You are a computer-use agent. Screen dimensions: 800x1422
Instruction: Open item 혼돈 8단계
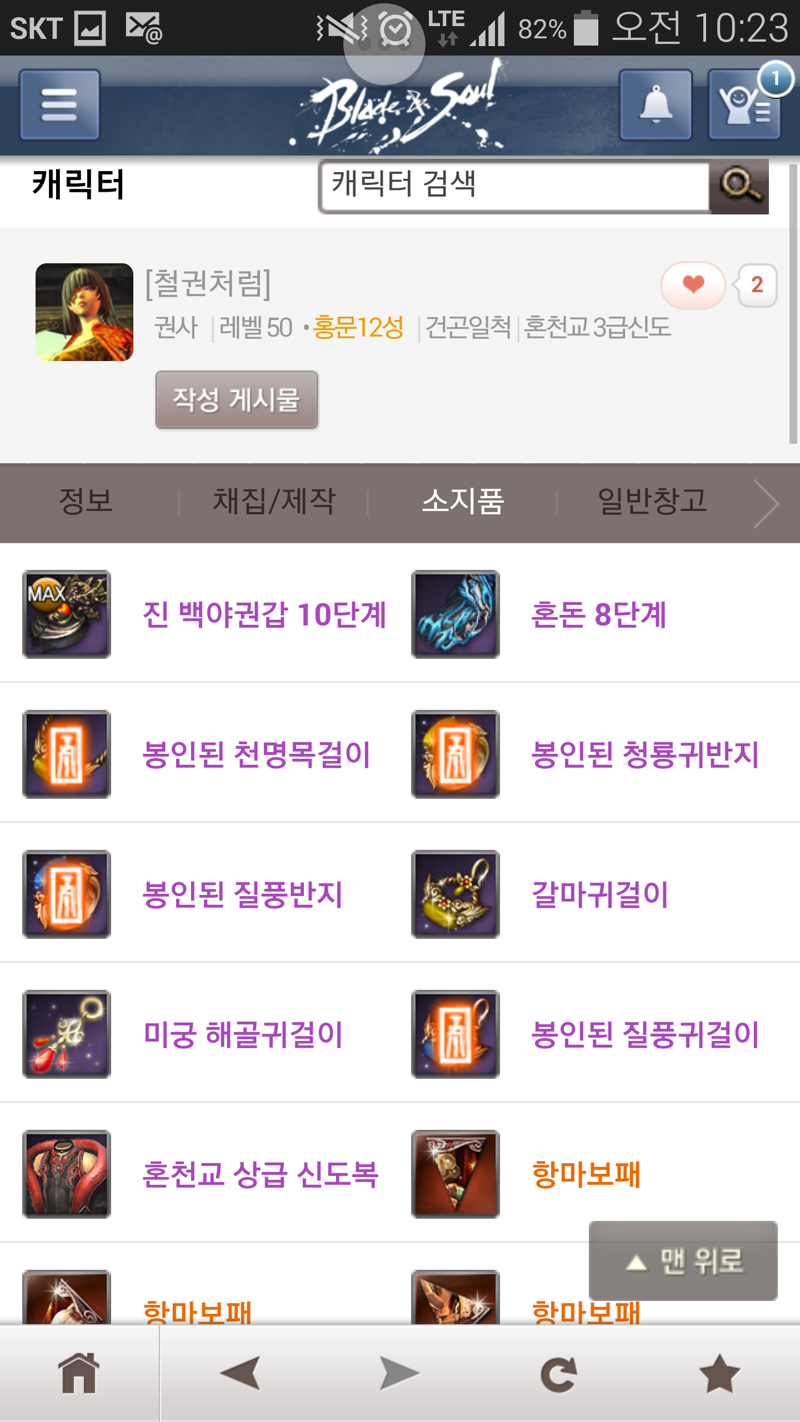click(x=598, y=614)
